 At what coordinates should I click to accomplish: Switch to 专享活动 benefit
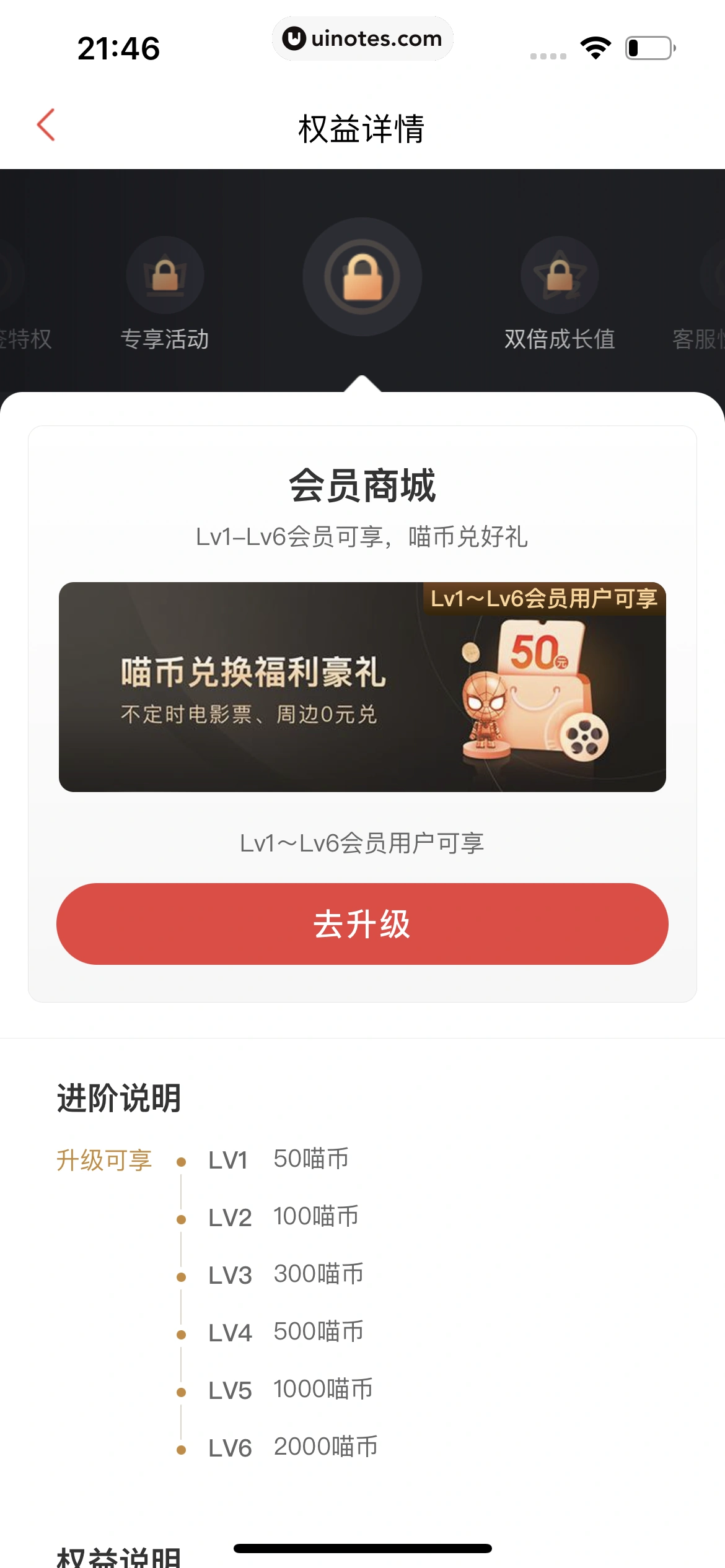coord(165,291)
